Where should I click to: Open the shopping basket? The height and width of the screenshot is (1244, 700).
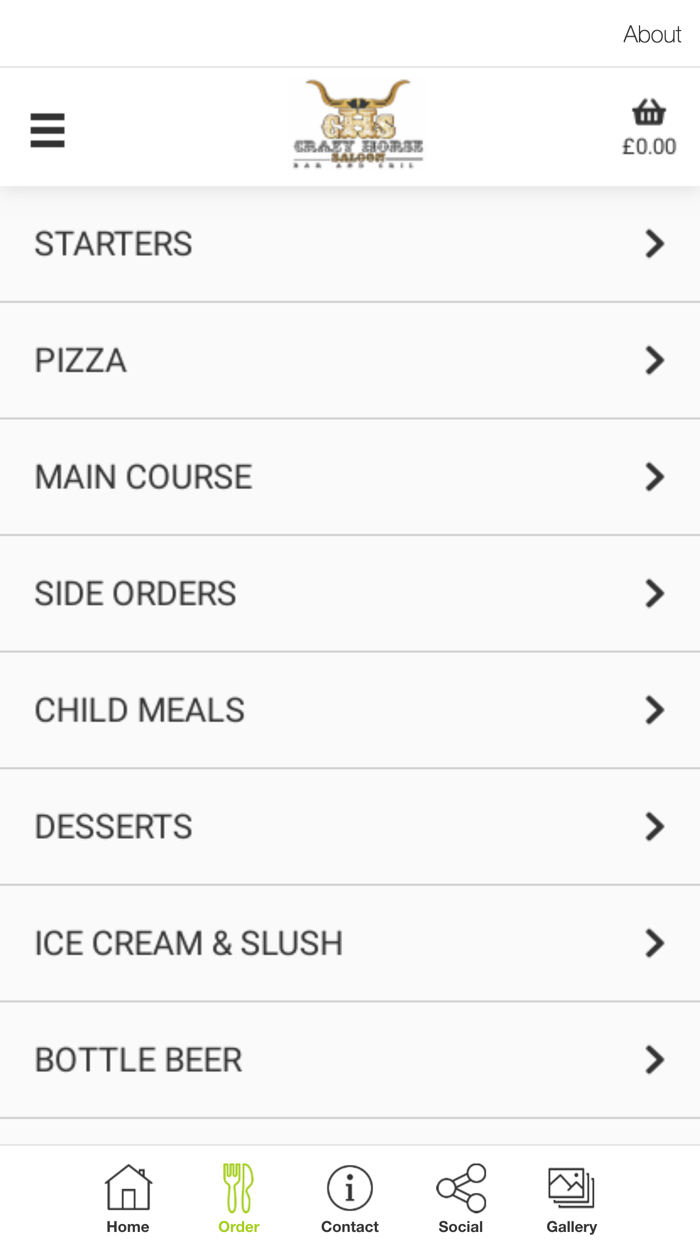(x=649, y=128)
